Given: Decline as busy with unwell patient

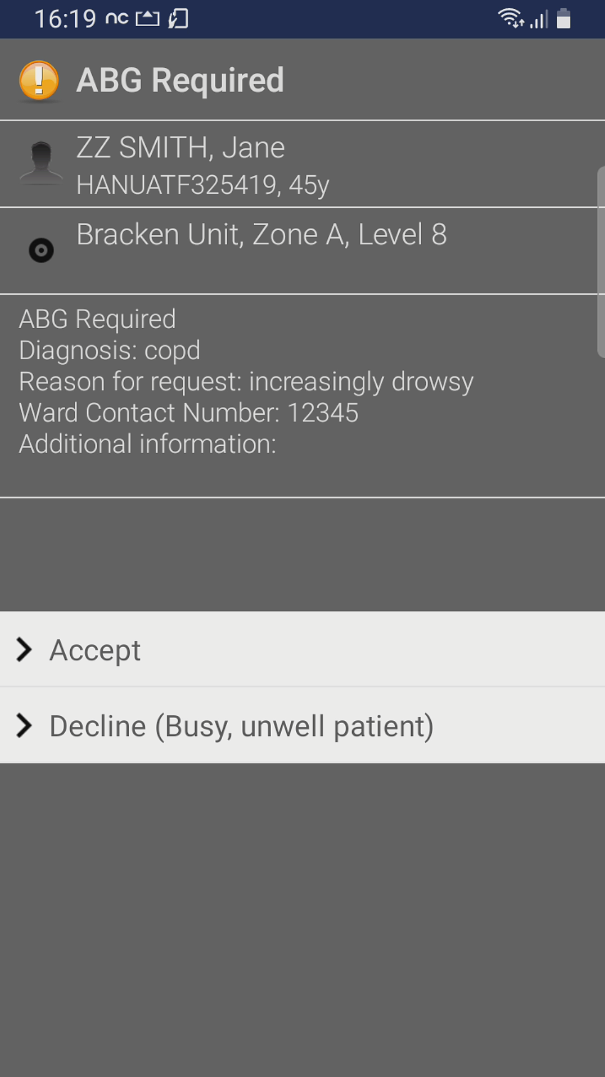Looking at the screenshot, I should (302, 725).
